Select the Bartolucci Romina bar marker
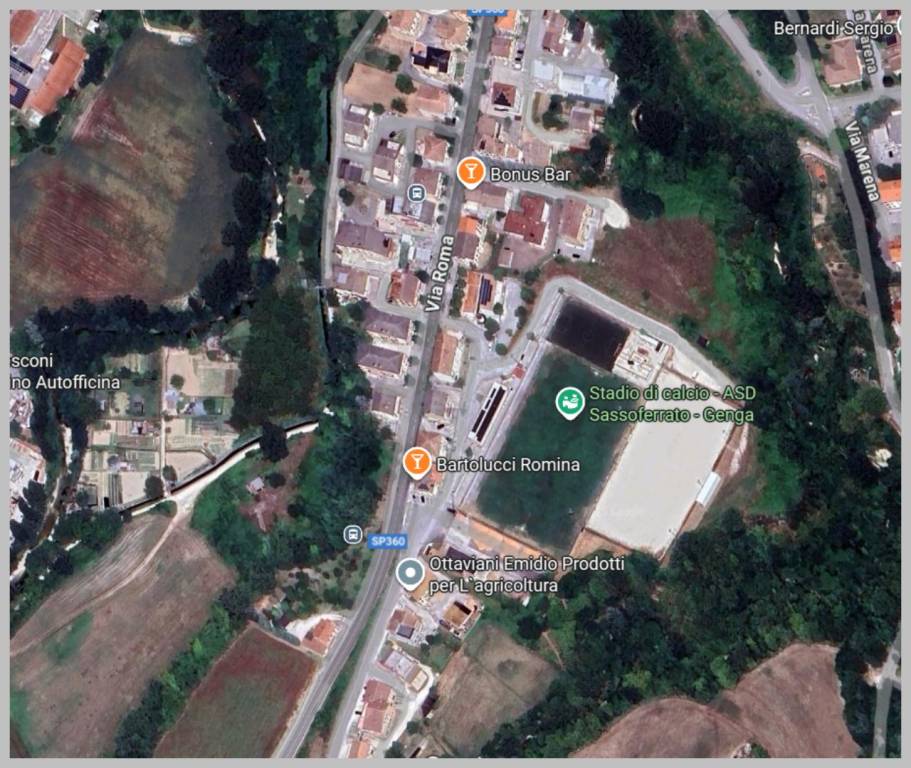The image size is (911, 768). tap(416, 462)
